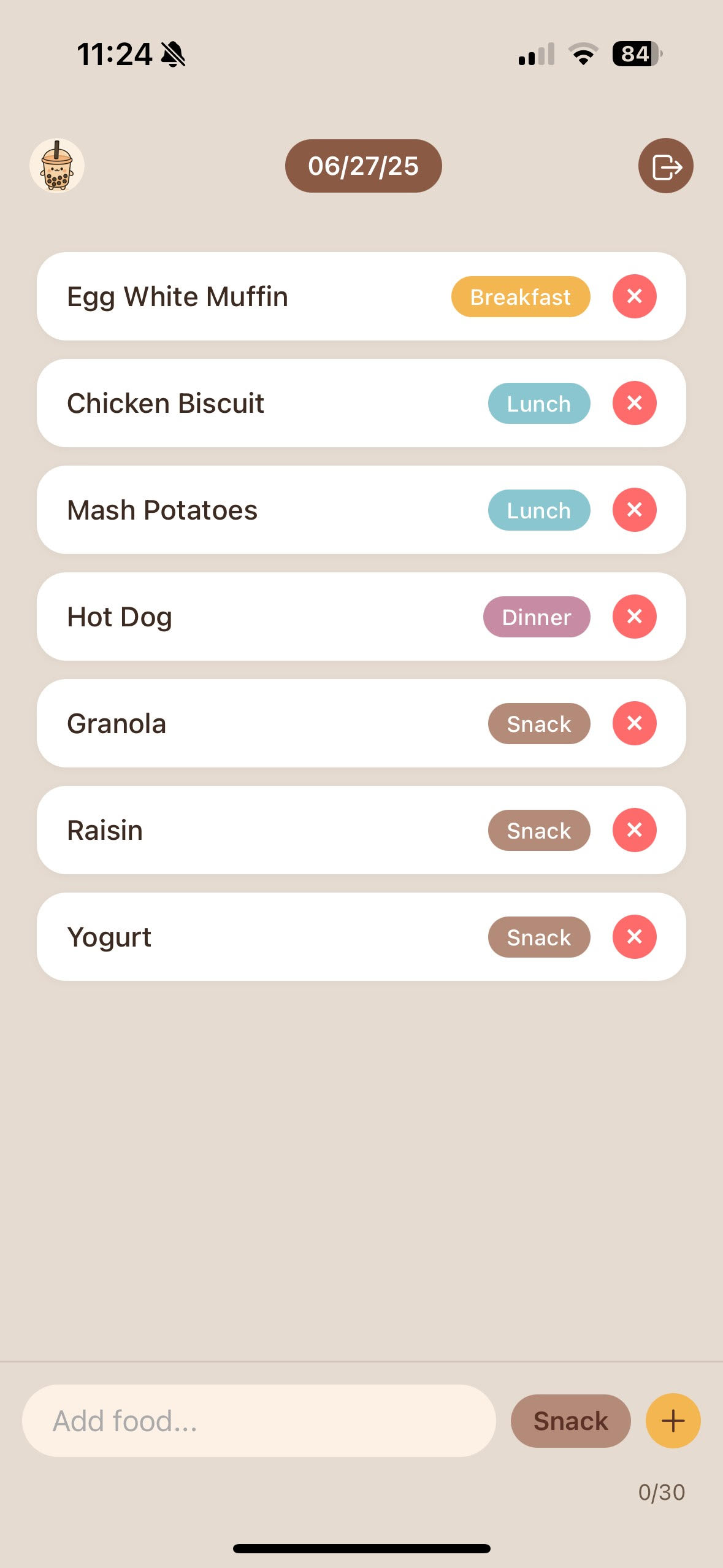Remove the Hot Dog entry
The height and width of the screenshot is (1568, 723).
coord(634,617)
